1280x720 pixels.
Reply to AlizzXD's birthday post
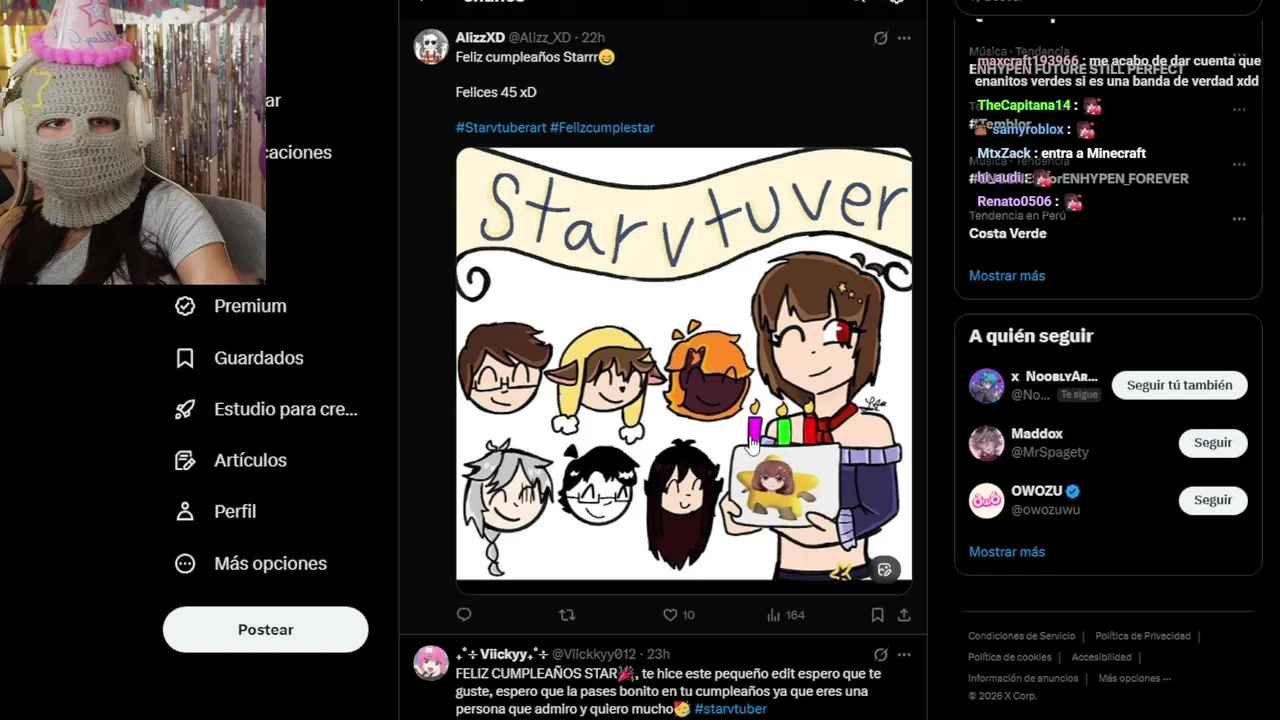pos(464,615)
